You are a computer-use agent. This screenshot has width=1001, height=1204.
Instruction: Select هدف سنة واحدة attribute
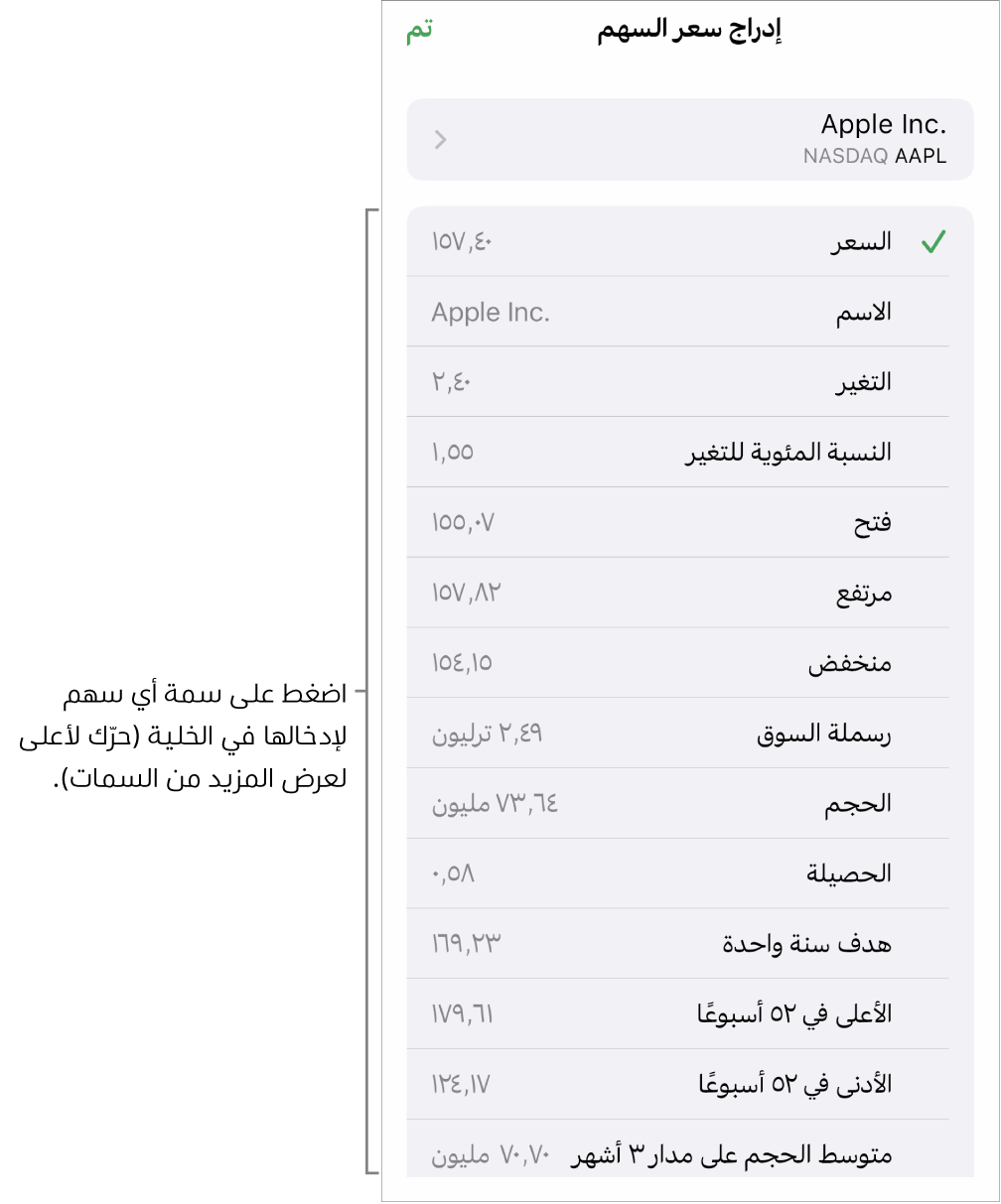point(689,945)
